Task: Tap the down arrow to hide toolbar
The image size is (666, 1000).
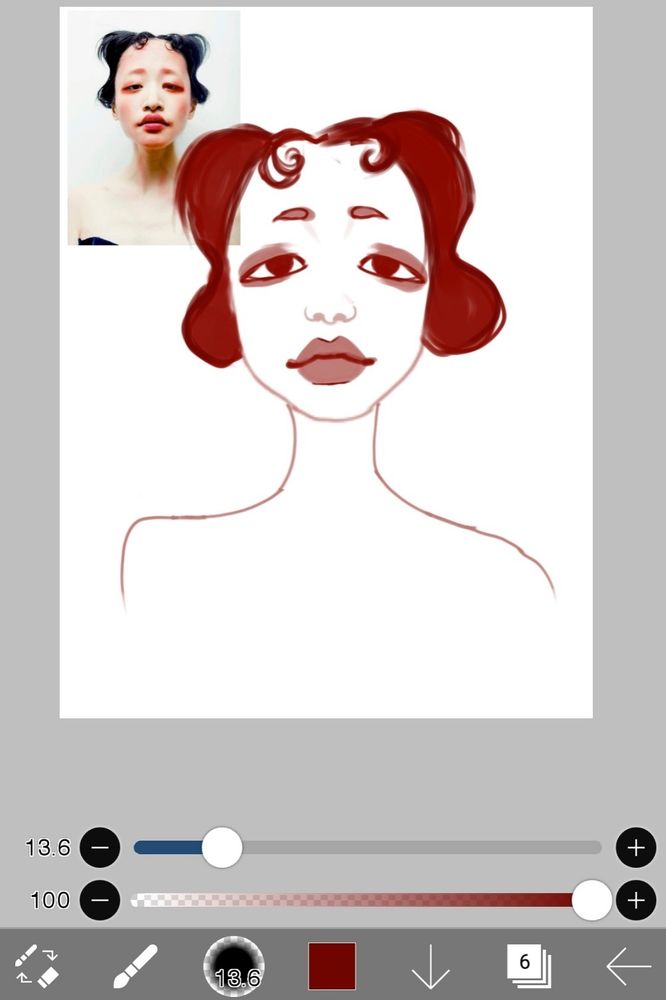Action: tap(430, 965)
